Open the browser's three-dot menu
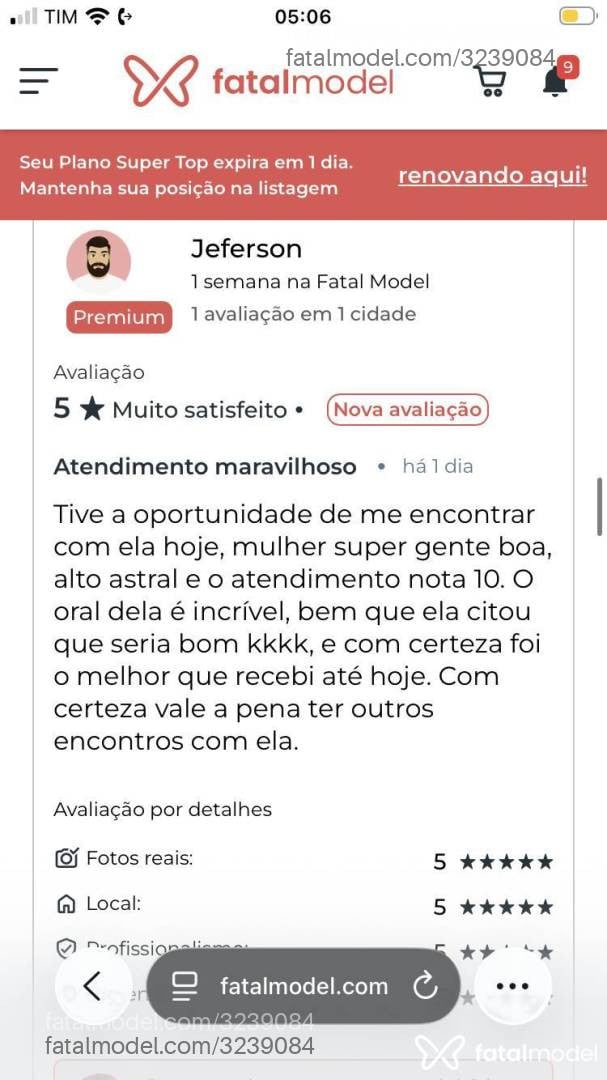This screenshot has width=607, height=1080. (x=513, y=986)
